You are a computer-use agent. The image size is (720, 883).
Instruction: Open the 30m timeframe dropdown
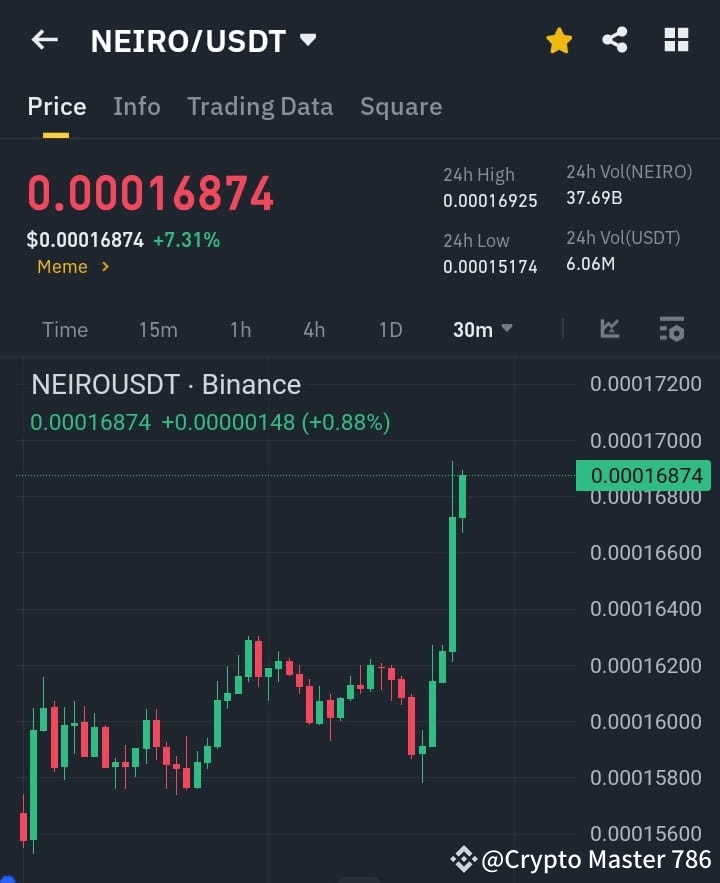coord(481,329)
